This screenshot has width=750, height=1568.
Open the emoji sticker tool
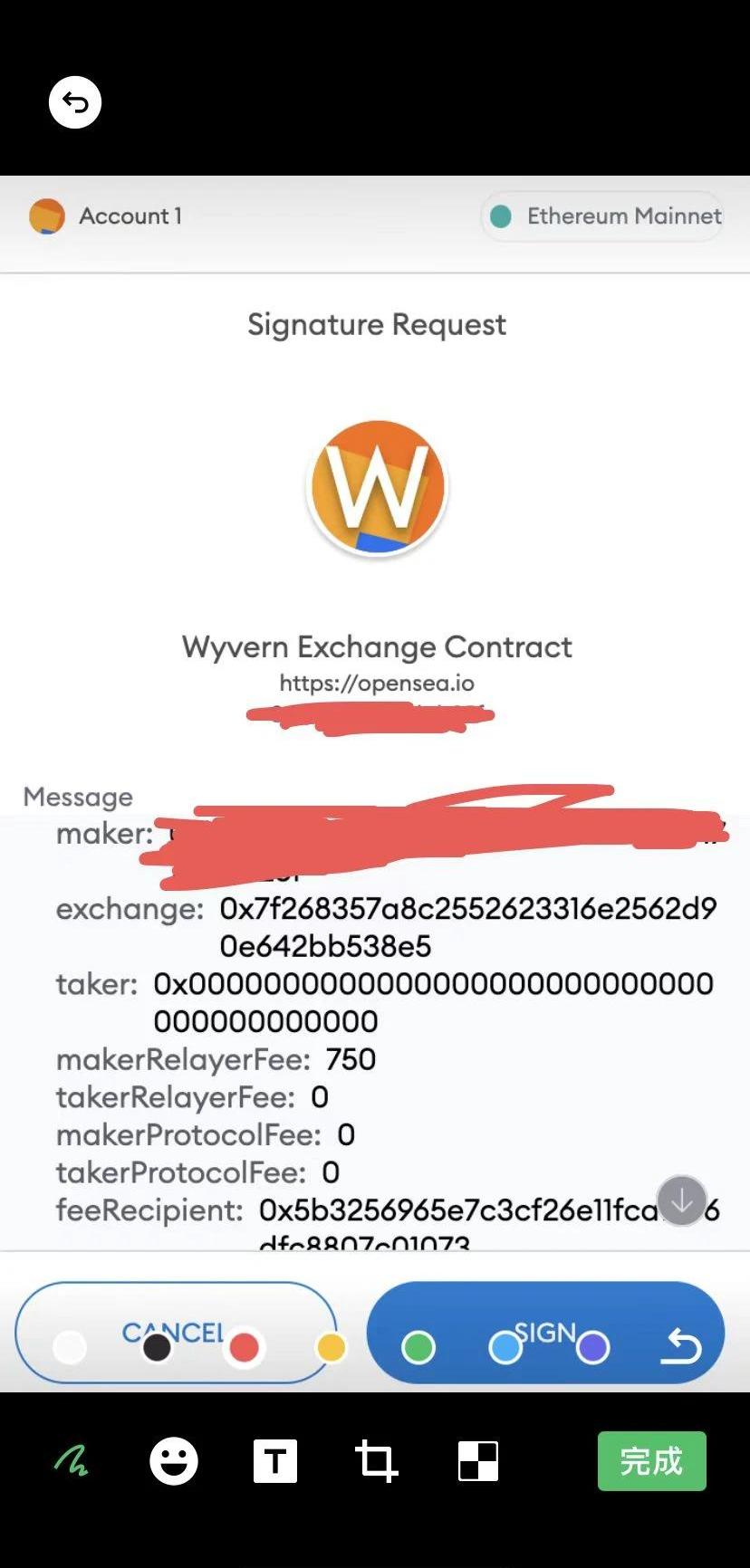point(174,1460)
